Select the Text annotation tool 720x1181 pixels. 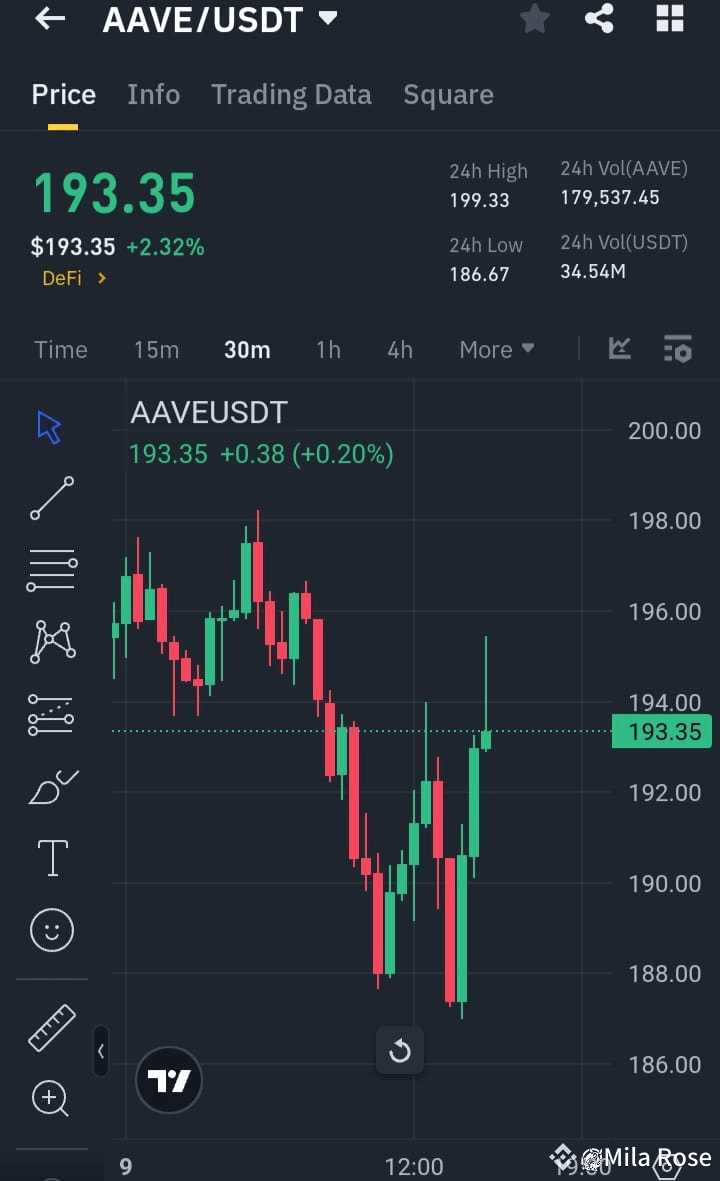(51, 857)
